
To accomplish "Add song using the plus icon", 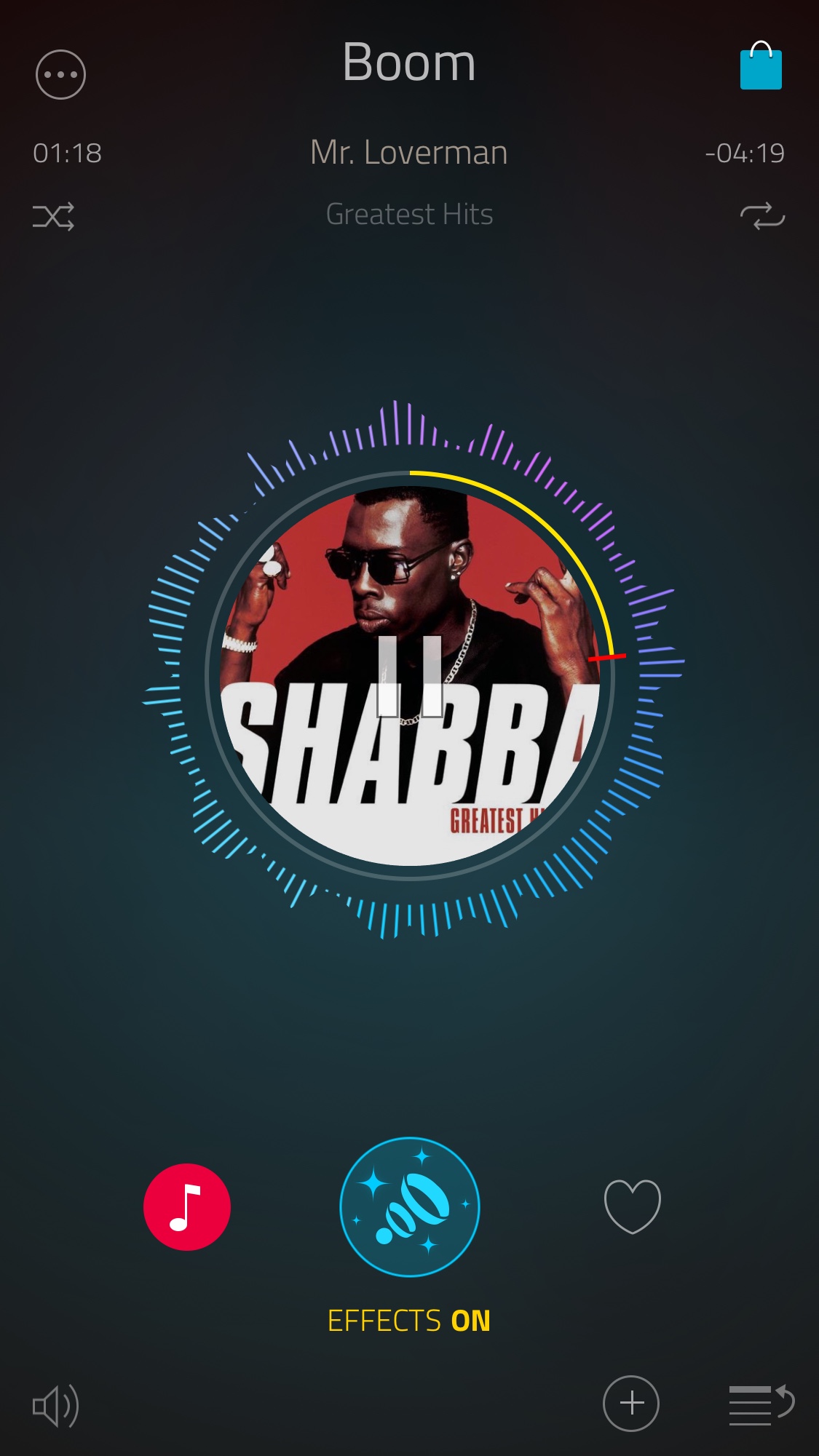I will pos(631,1404).
